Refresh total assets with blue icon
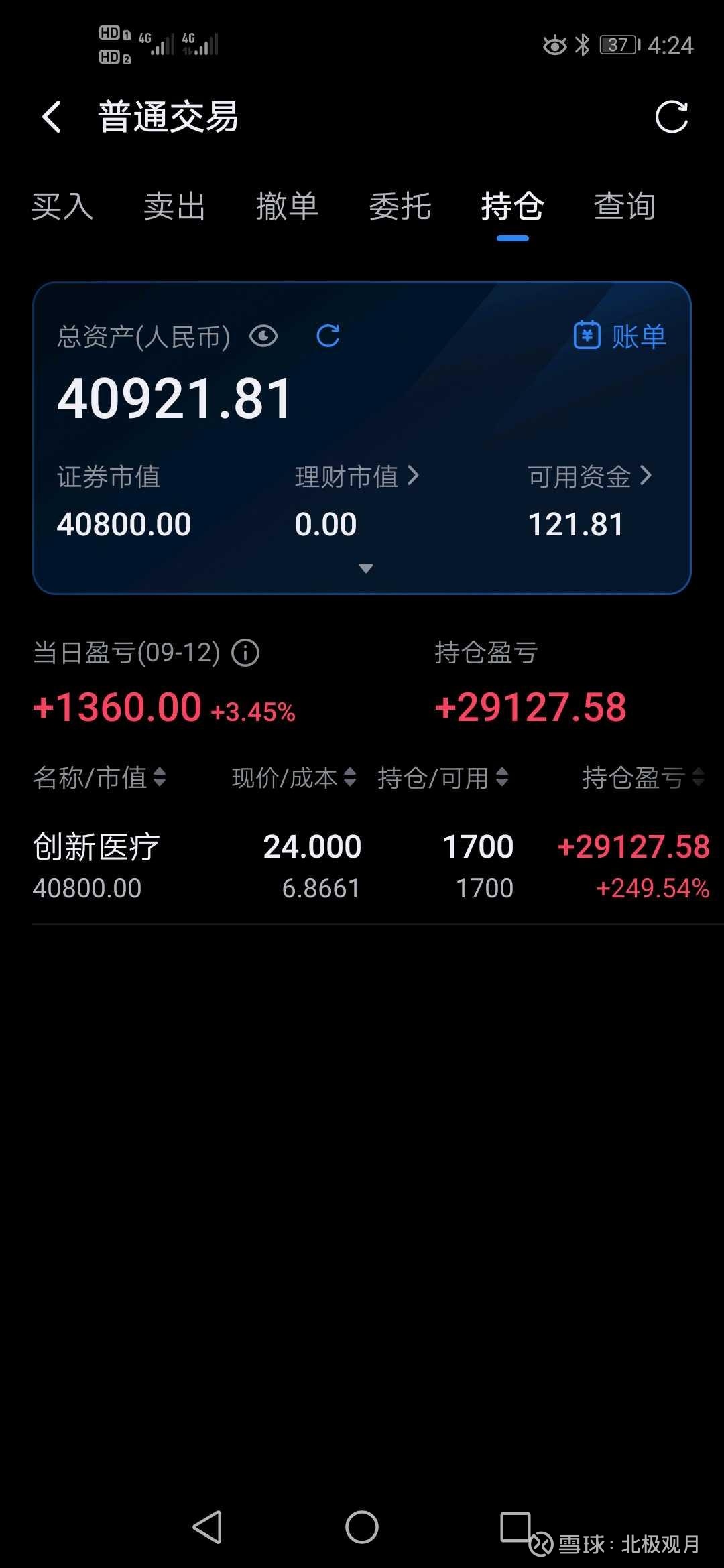The image size is (724, 1568). coord(328,336)
